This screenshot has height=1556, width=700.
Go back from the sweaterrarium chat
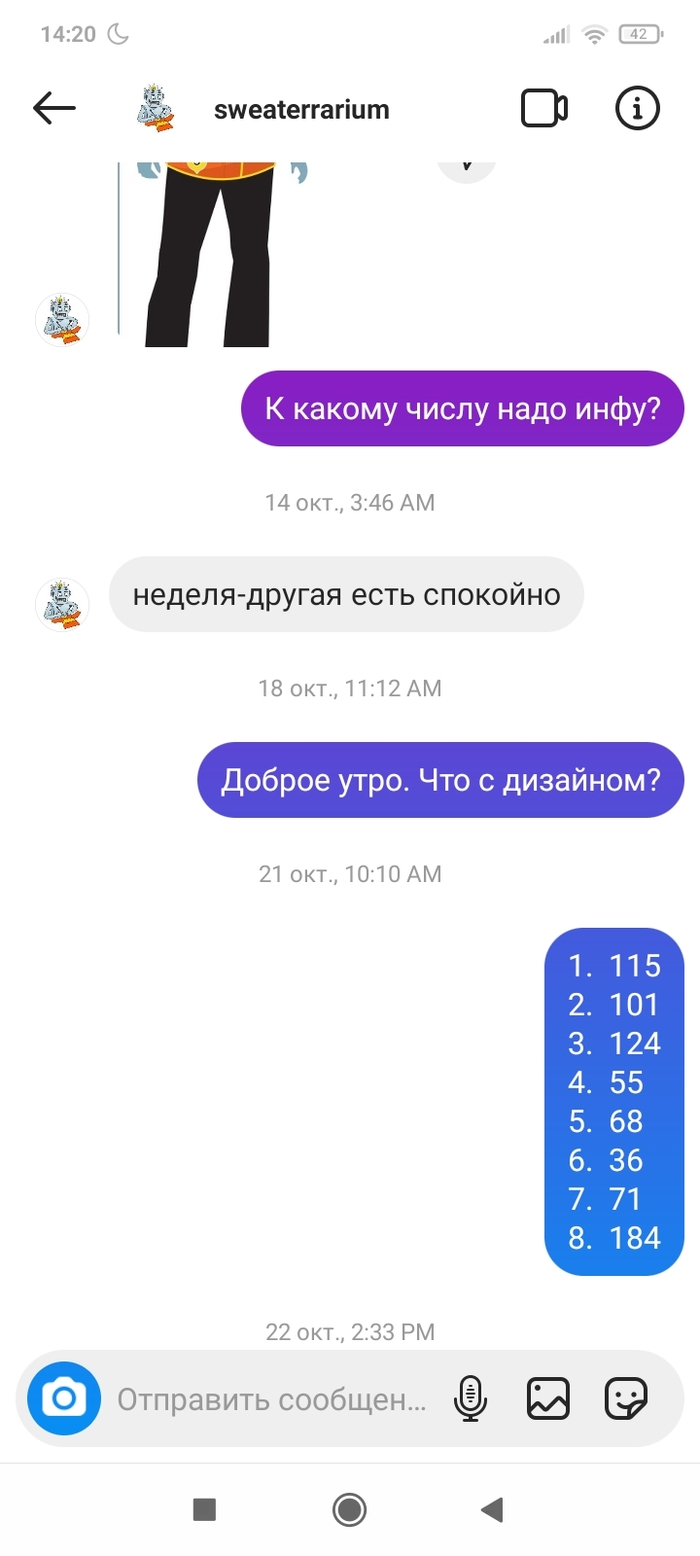[54, 108]
